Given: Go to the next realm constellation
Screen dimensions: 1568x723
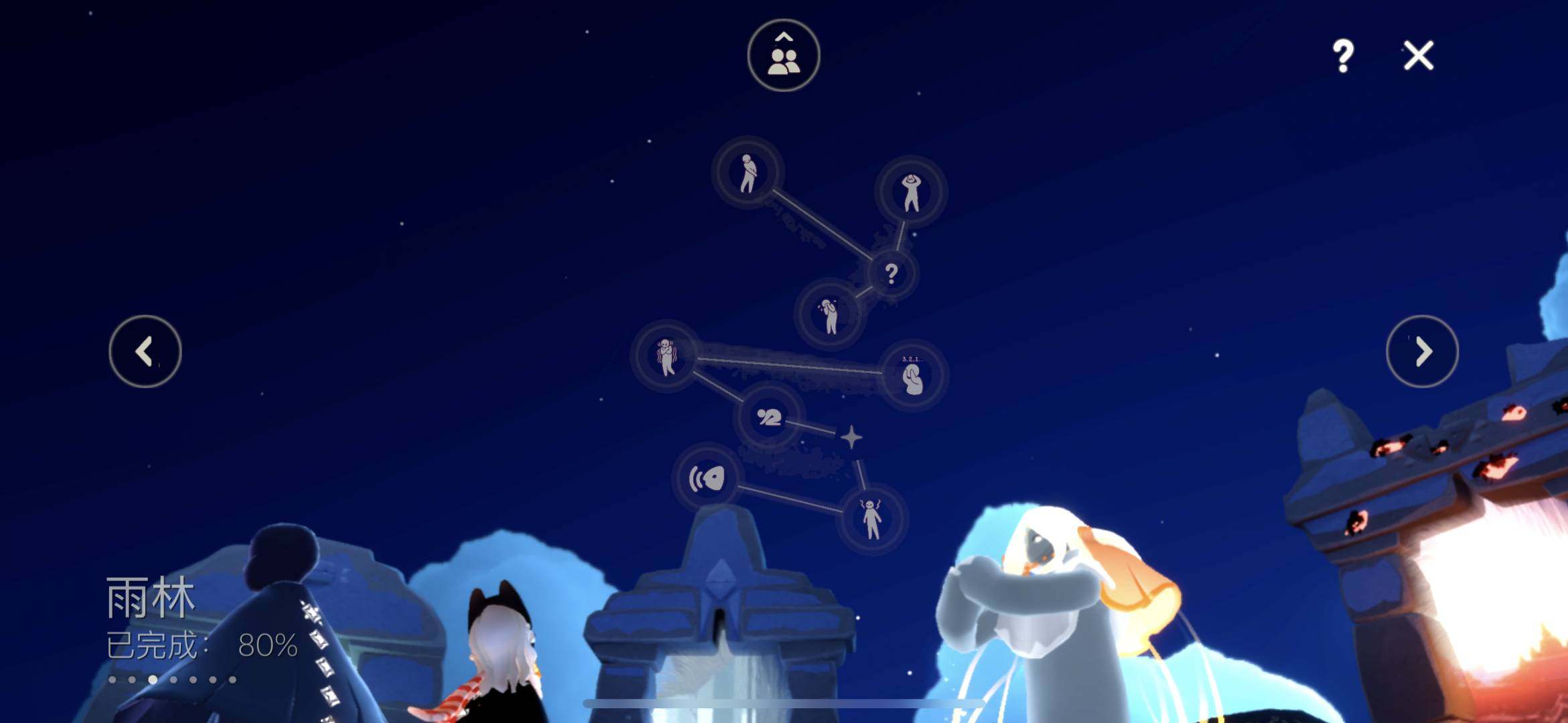Looking at the screenshot, I should (1422, 351).
